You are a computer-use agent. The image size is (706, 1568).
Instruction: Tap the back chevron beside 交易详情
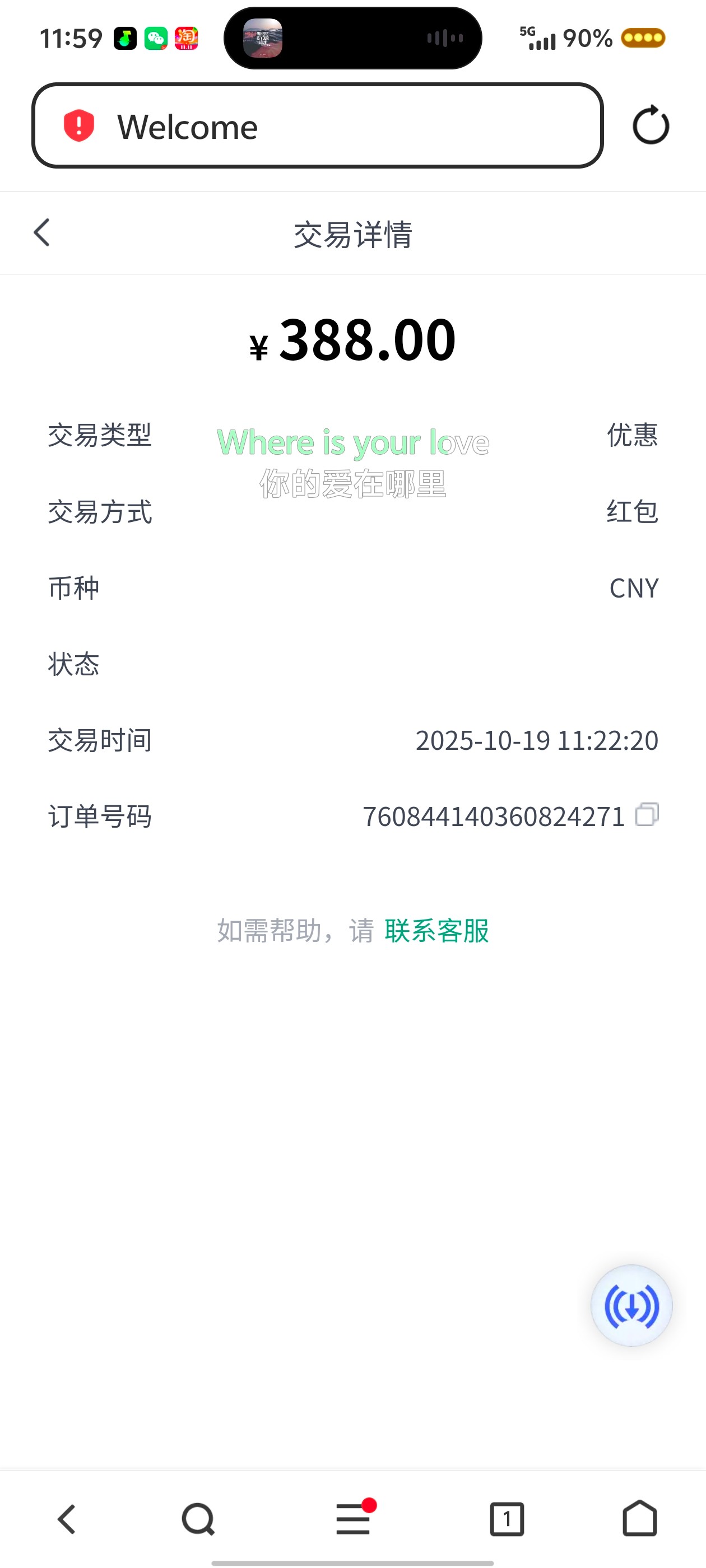click(x=41, y=233)
